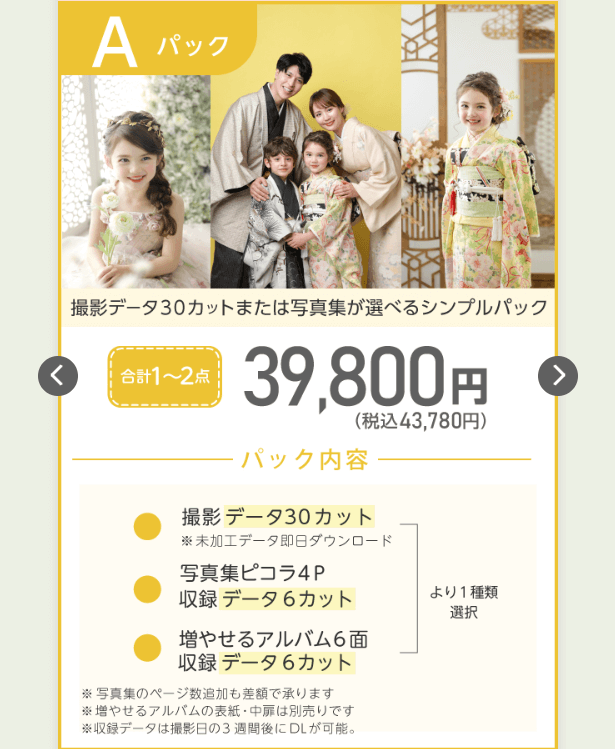The image size is (615, 749).
Task: Show the next pack slide
Action: 557,376
